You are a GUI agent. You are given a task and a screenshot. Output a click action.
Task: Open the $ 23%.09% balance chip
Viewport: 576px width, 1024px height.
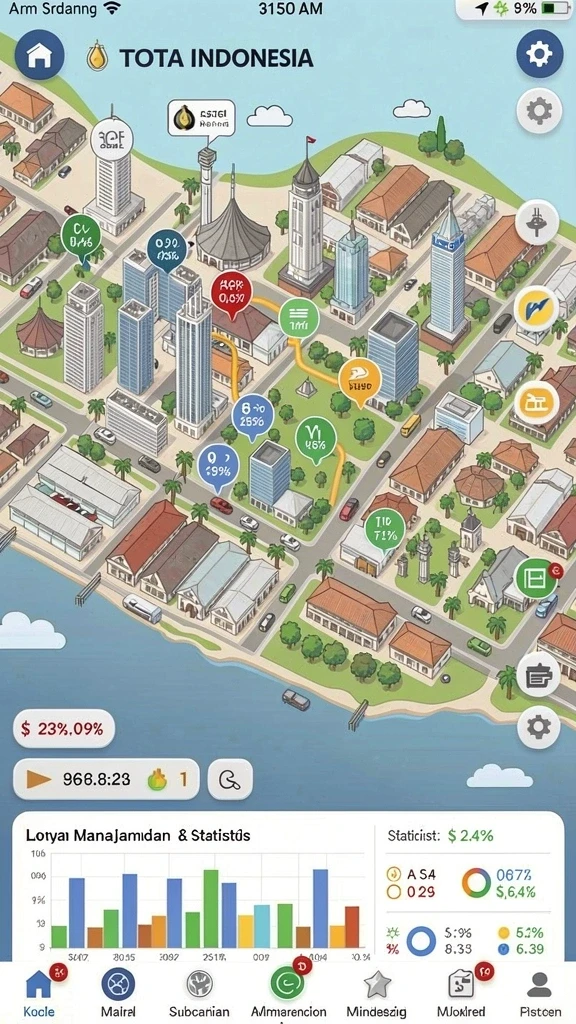[64, 728]
